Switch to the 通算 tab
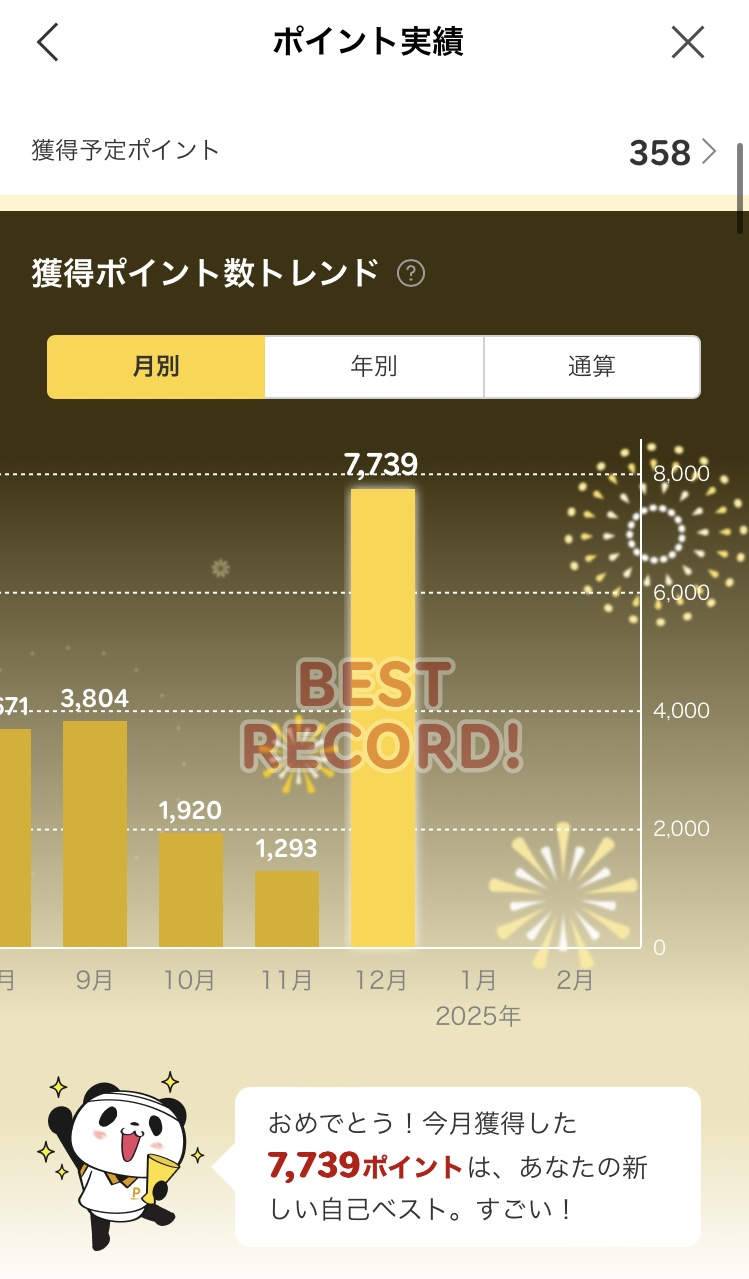 pos(591,367)
